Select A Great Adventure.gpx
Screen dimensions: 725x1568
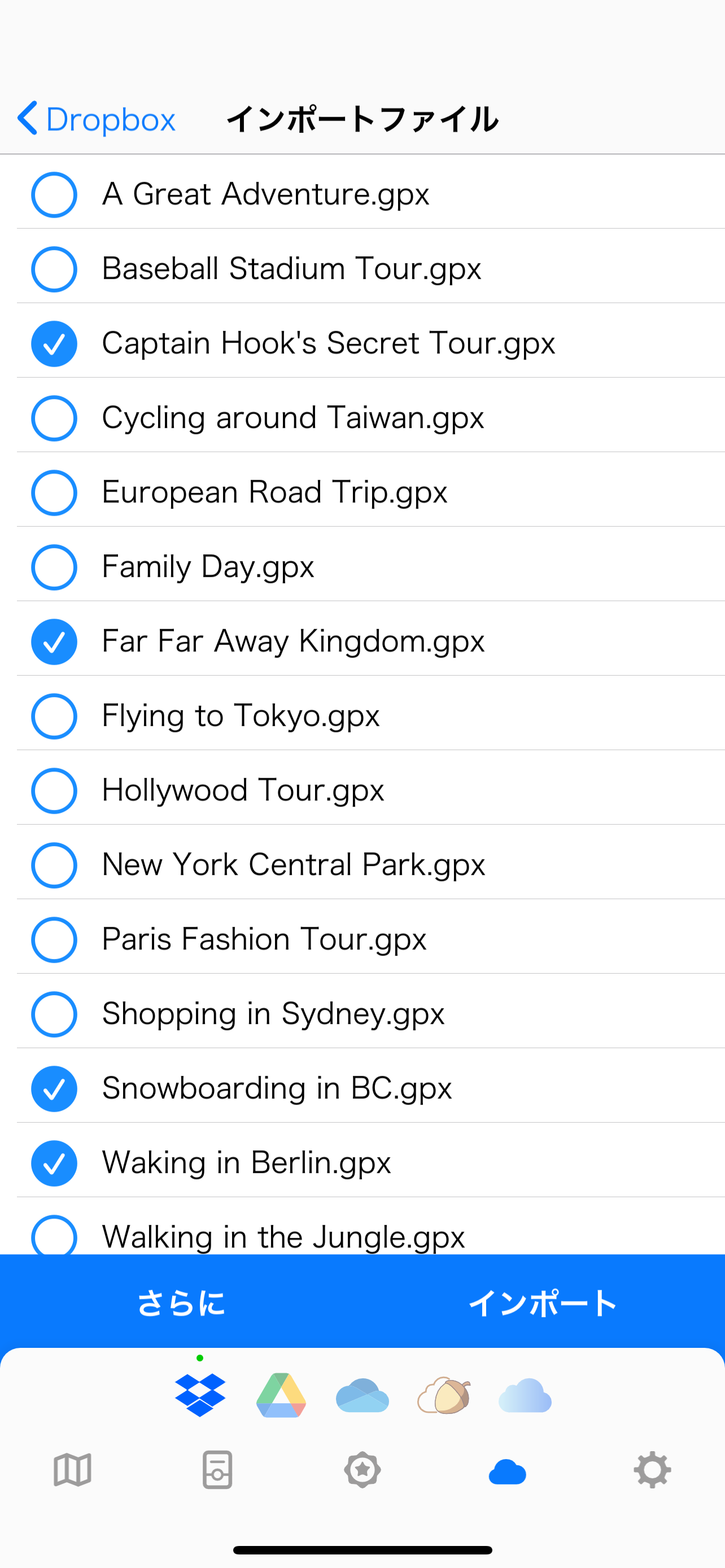pyautogui.click(x=54, y=195)
